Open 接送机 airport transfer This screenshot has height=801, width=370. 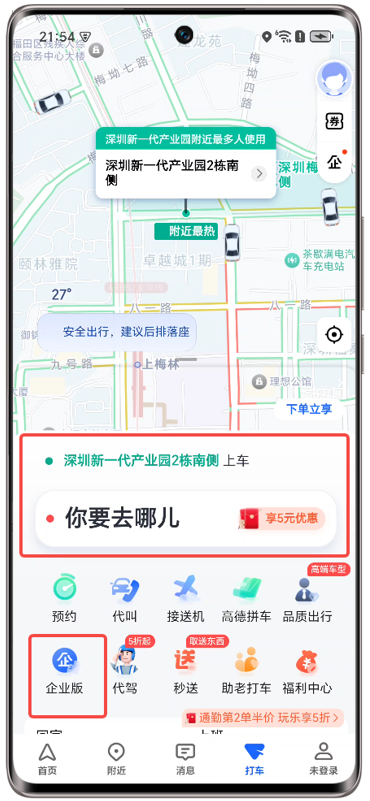click(186, 599)
